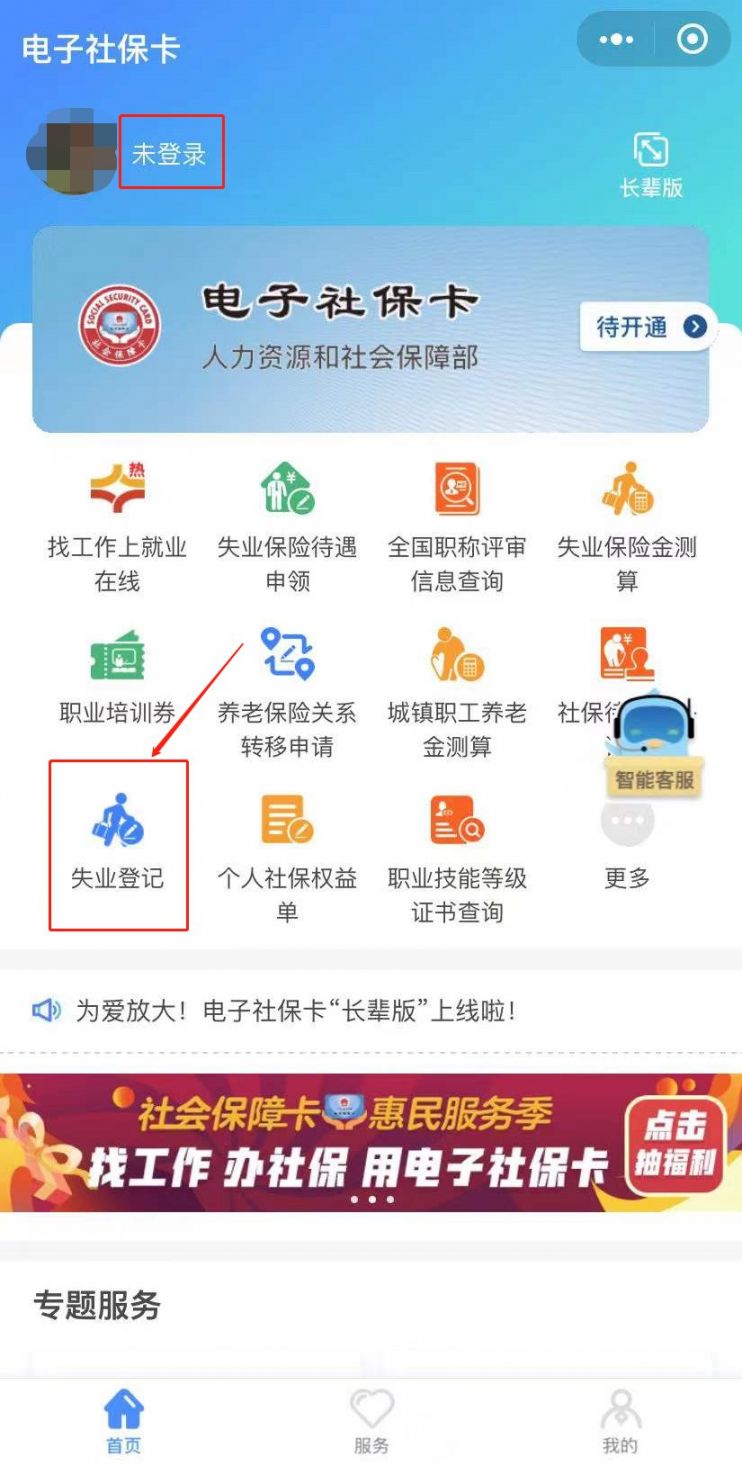Open 全国职称评审信息查询
Image resolution: width=742 pixels, height=1465 pixels.
click(x=457, y=527)
